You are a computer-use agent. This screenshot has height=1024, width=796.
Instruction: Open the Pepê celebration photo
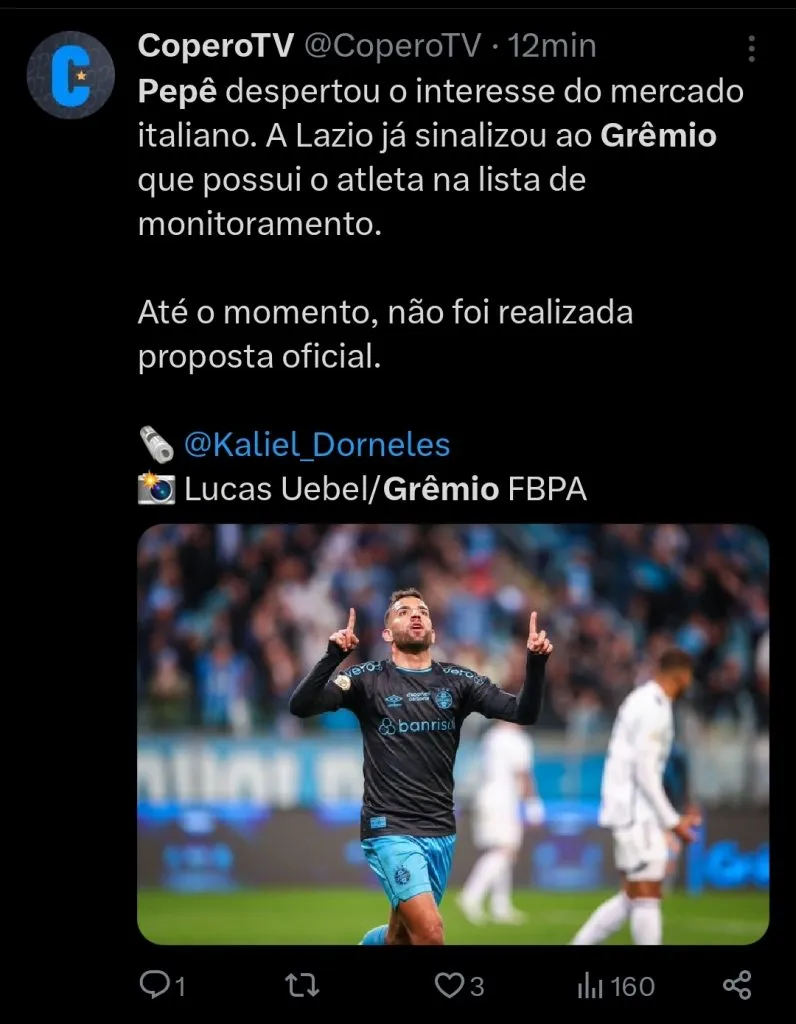(x=453, y=734)
